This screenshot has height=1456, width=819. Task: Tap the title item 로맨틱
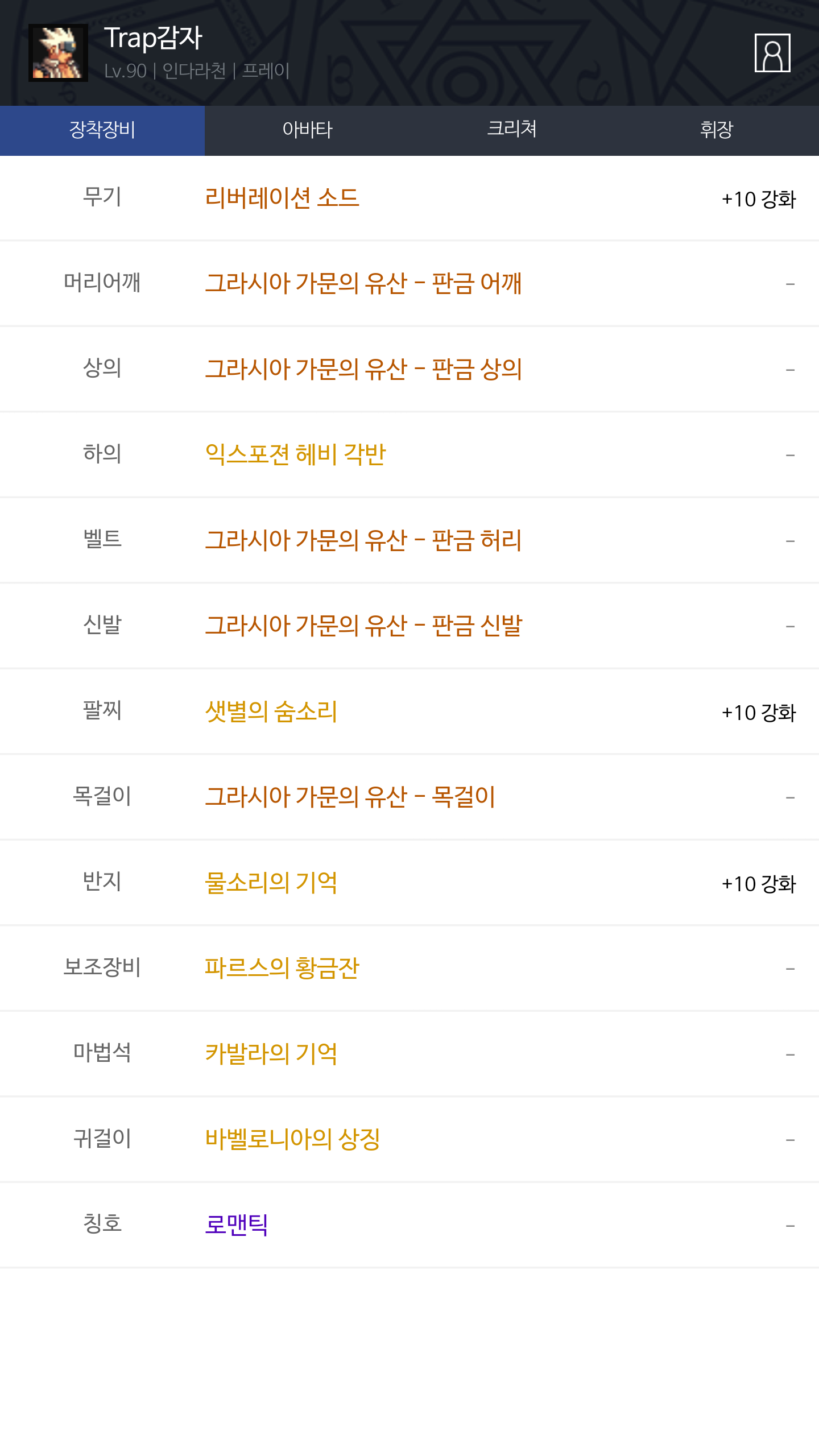click(237, 1225)
